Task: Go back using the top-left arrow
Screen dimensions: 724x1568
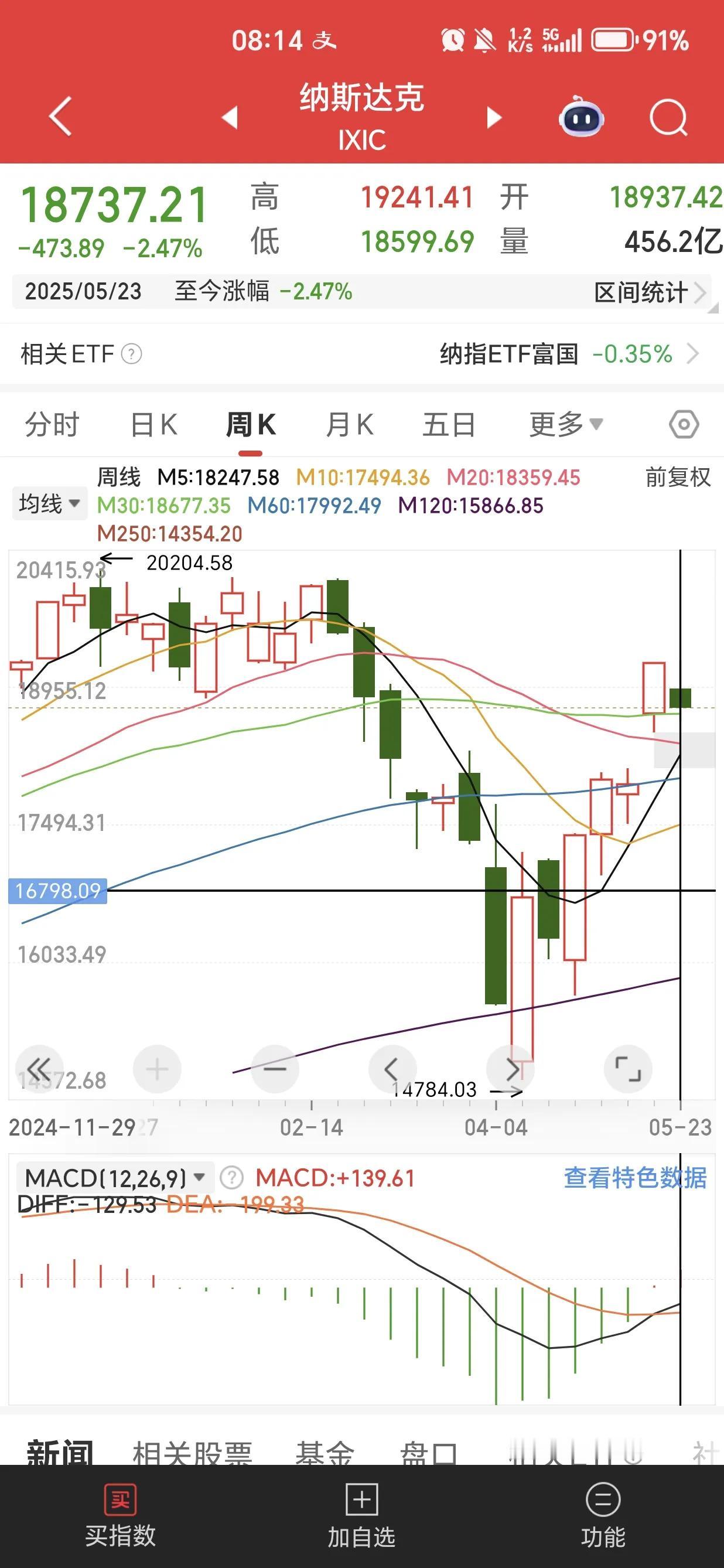Action: click(x=61, y=115)
